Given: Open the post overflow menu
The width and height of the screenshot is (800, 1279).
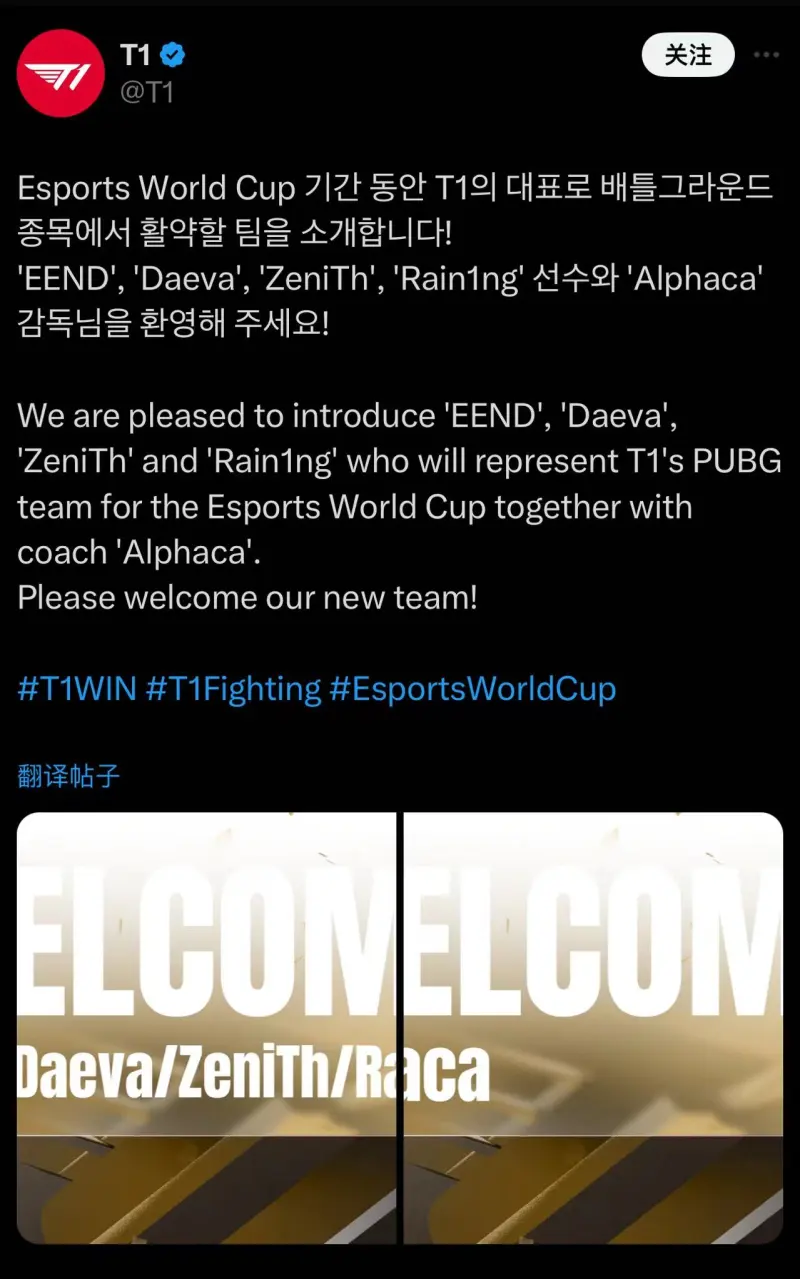Looking at the screenshot, I should [x=767, y=55].
